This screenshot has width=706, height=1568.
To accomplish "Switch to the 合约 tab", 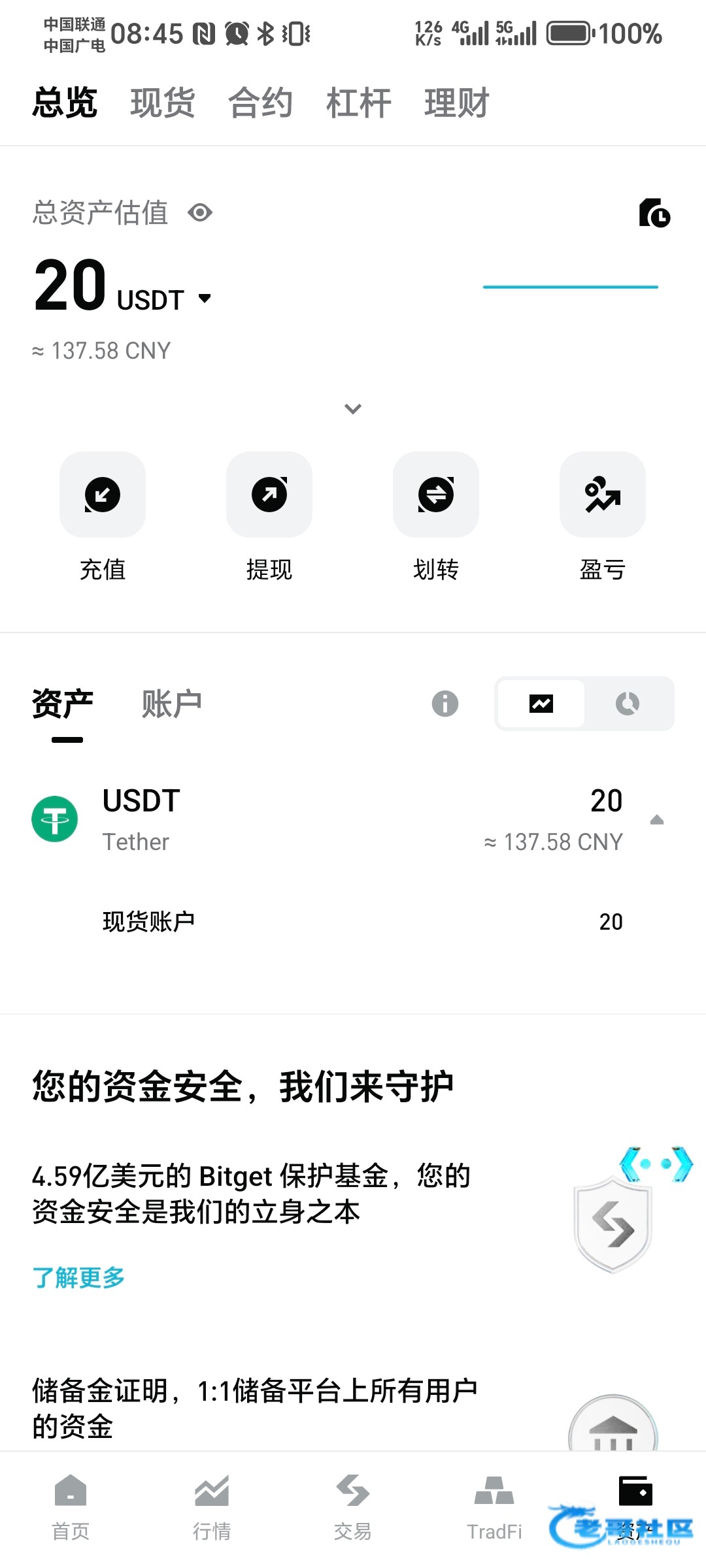I will (x=260, y=103).
